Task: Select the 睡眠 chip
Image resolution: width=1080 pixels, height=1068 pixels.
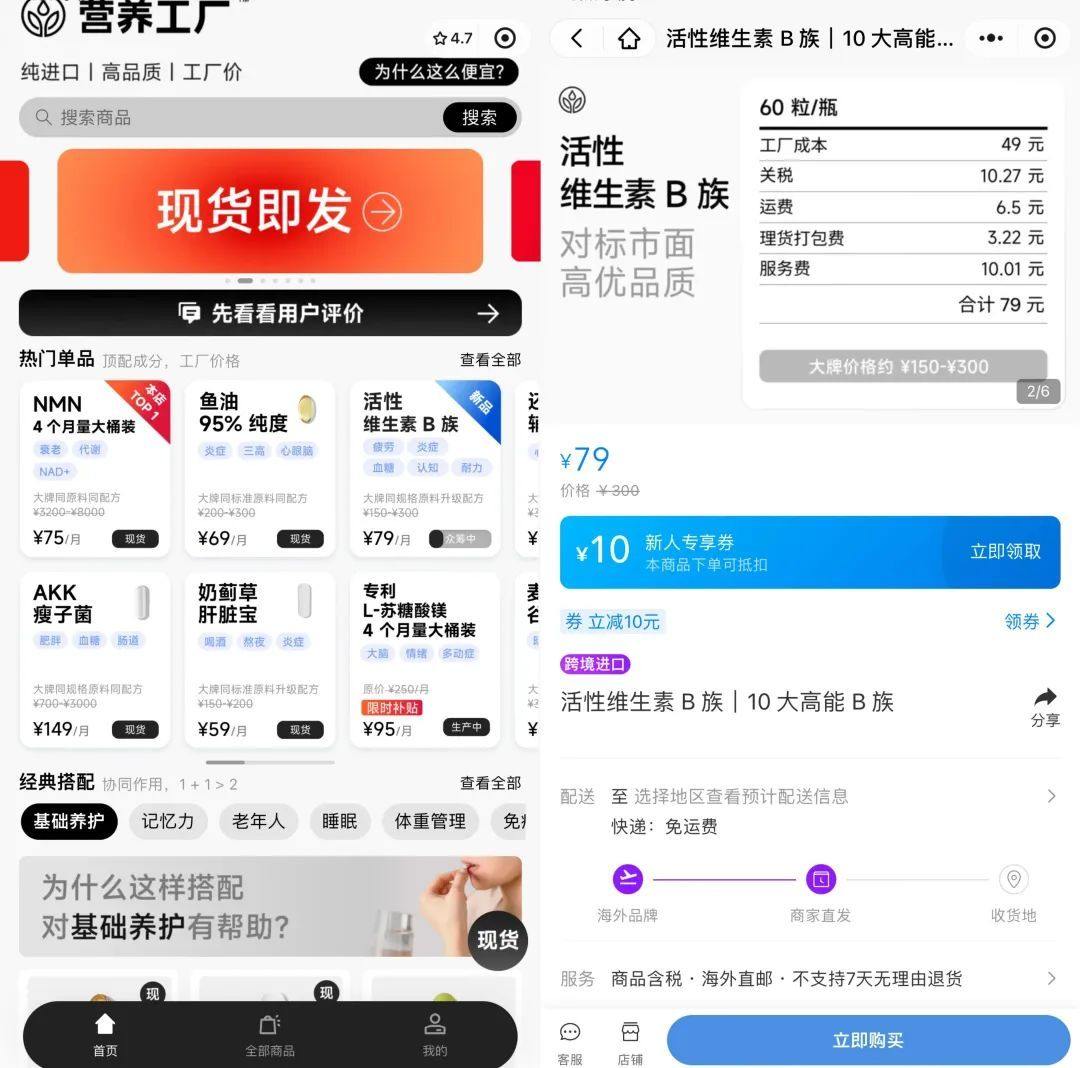Action: click(340, 821)
